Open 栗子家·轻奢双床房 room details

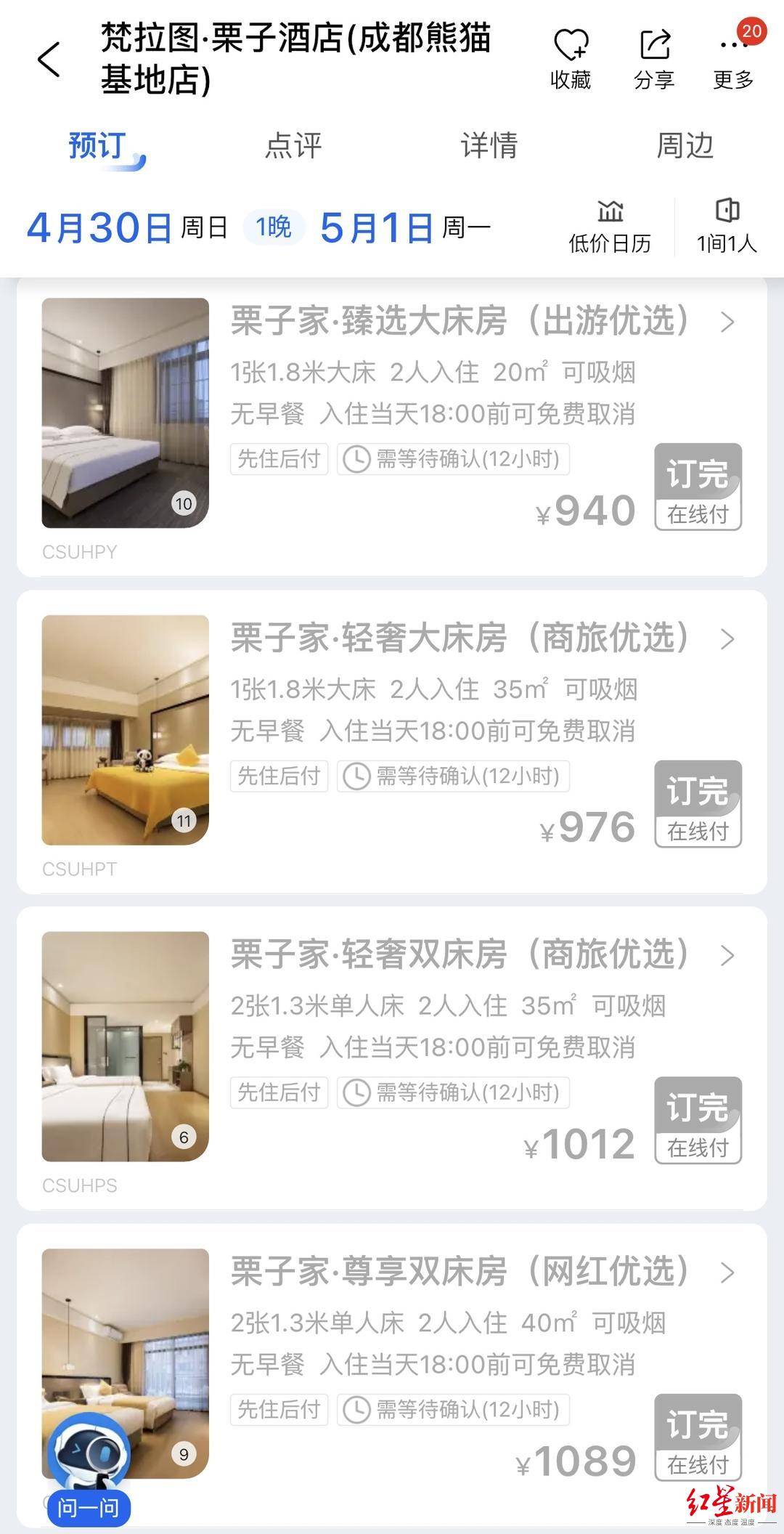[483, 955]
